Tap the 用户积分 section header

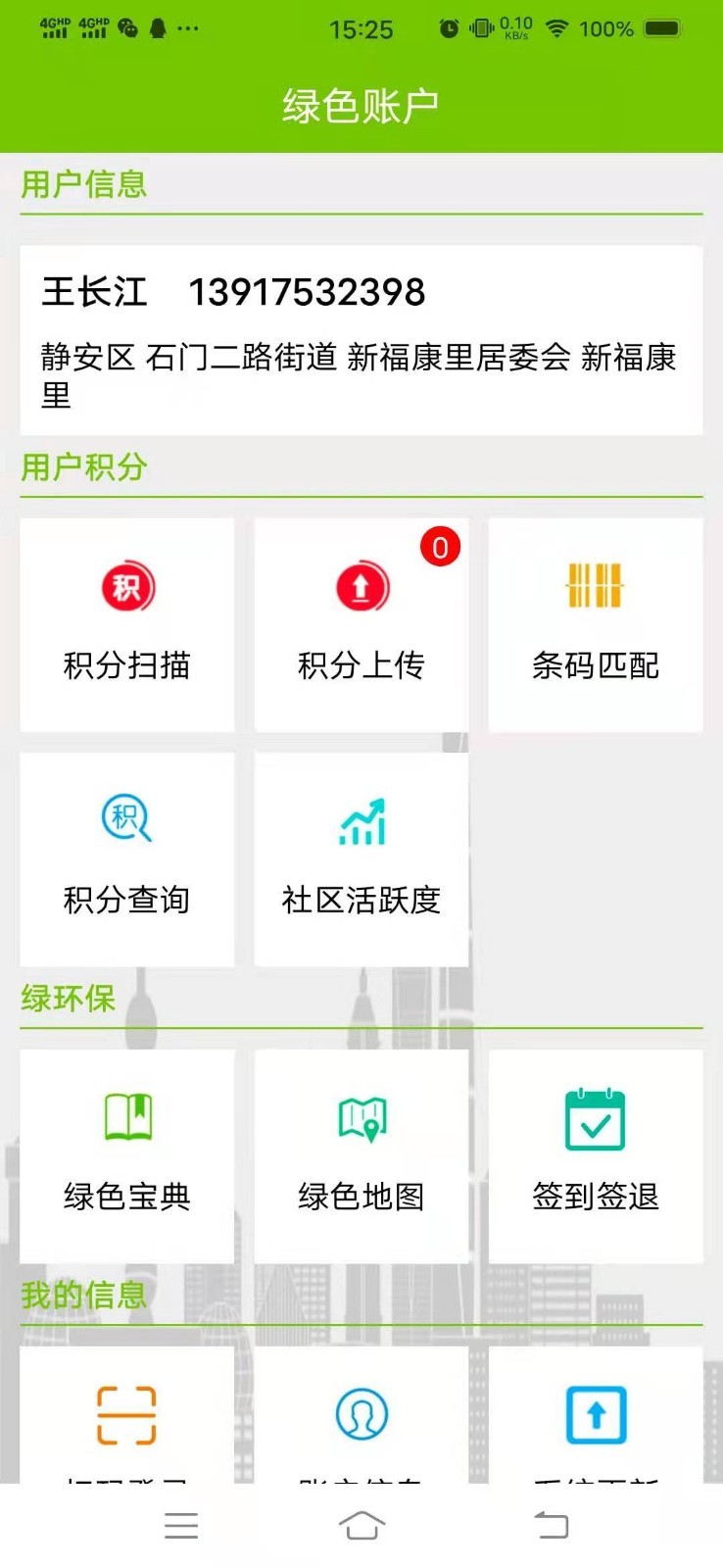[x=83, y=467]
